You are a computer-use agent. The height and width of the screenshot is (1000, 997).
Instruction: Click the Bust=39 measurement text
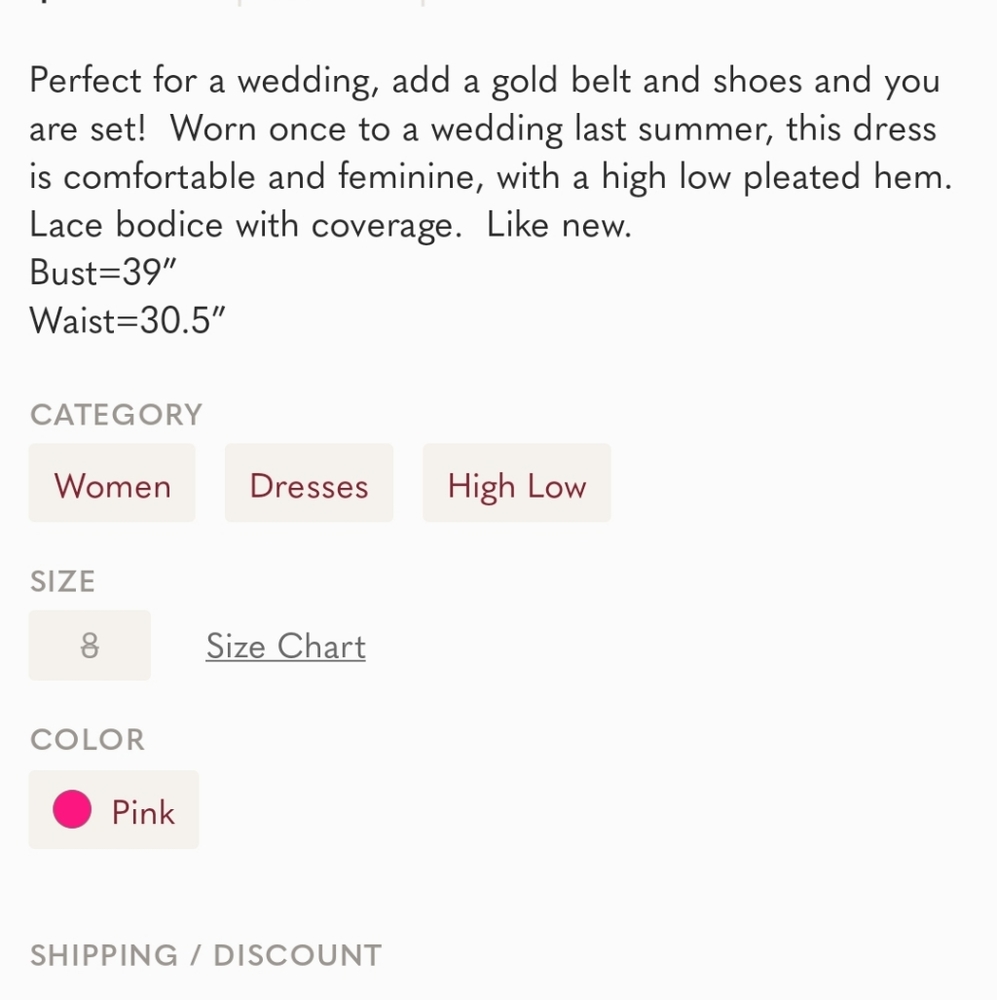pos(100,272)
